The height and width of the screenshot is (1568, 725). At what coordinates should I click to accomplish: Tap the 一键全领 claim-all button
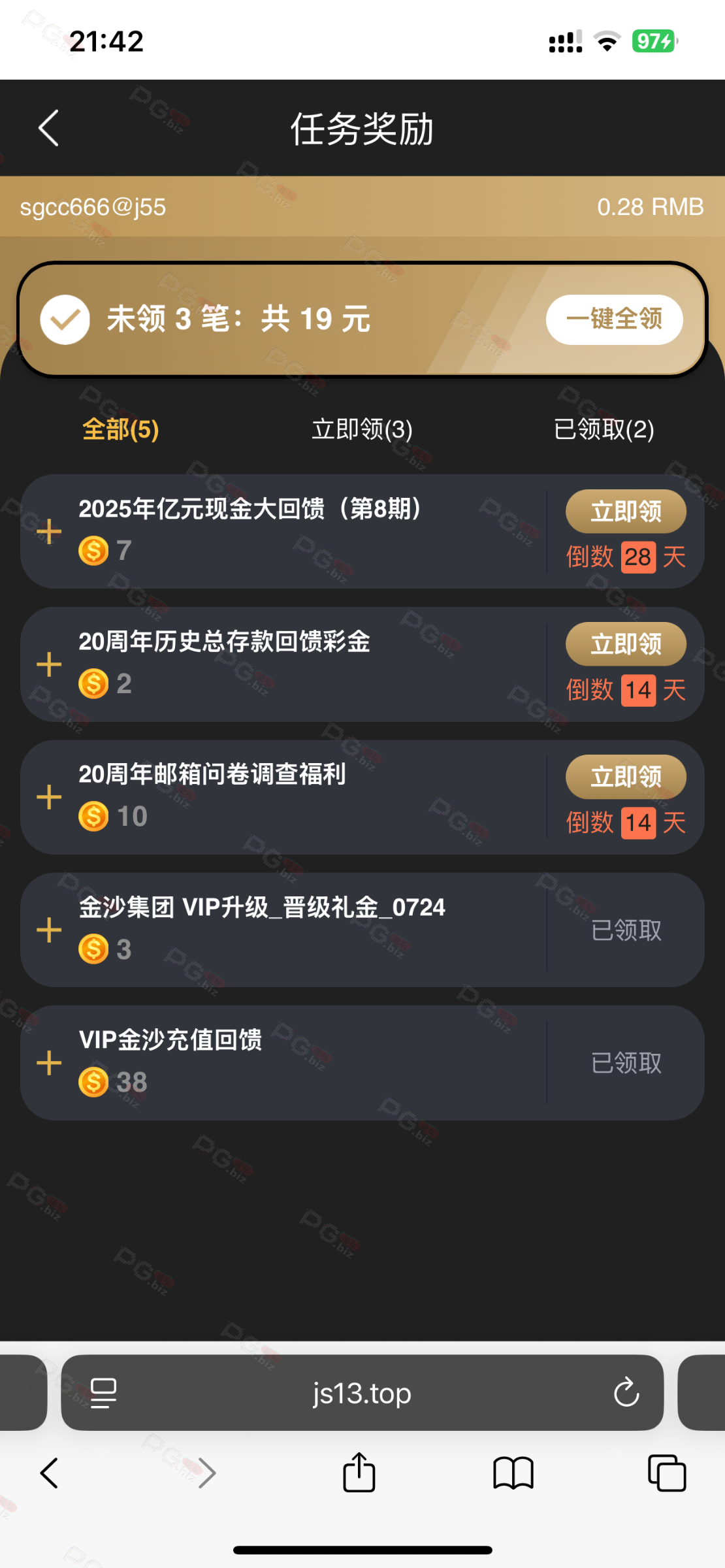click(614, 319)
